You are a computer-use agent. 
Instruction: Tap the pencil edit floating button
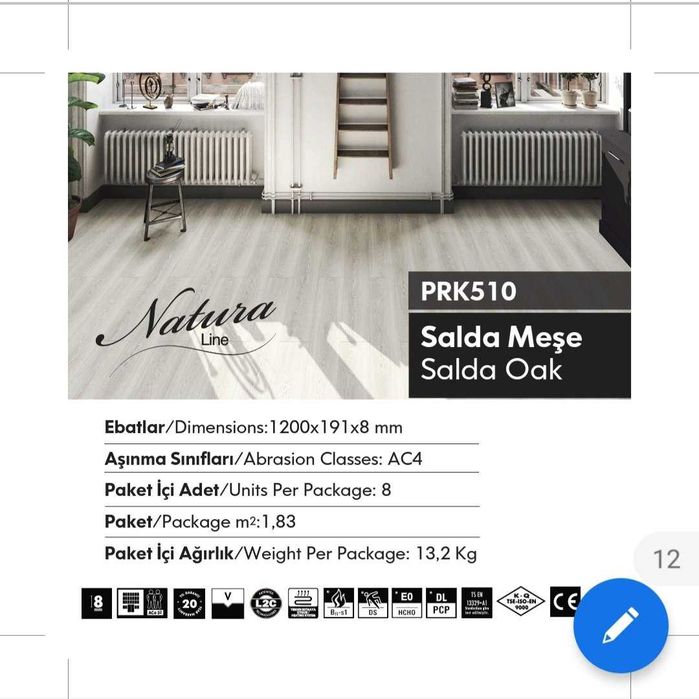point(621,625)
